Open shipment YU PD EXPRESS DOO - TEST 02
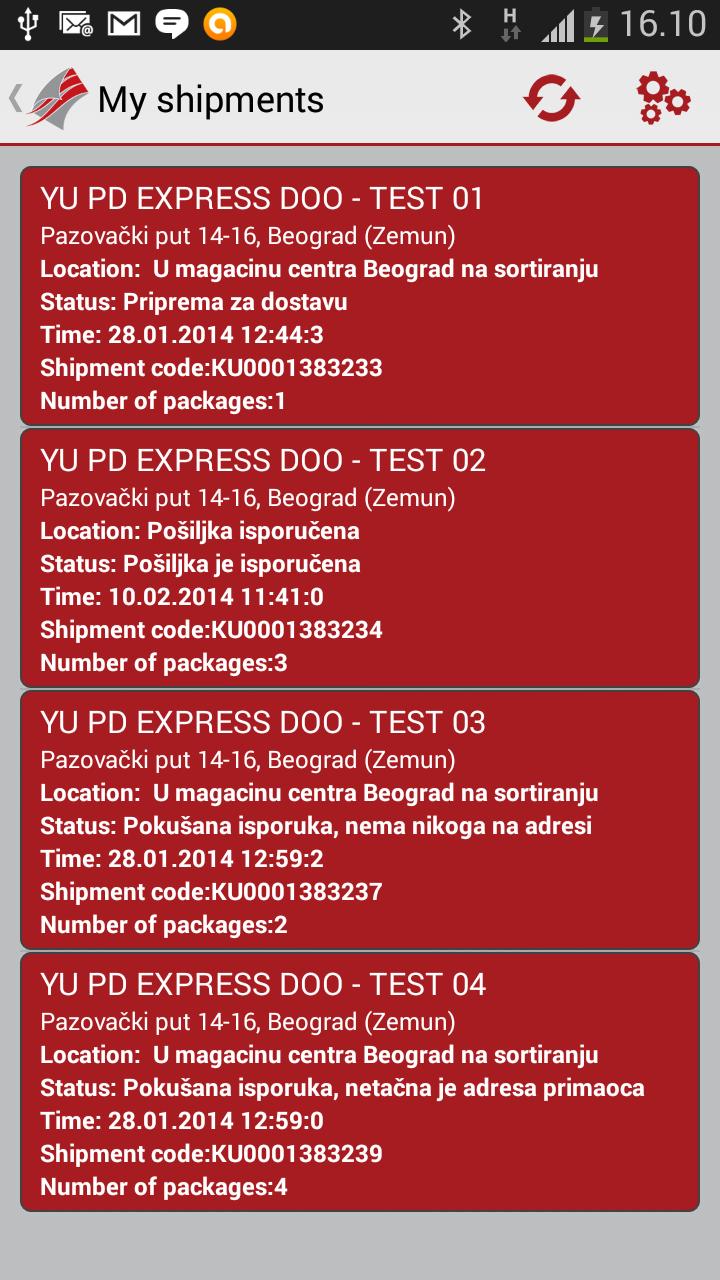Image resolution: width=720 pixels, height=1280 pixels. 360,558
